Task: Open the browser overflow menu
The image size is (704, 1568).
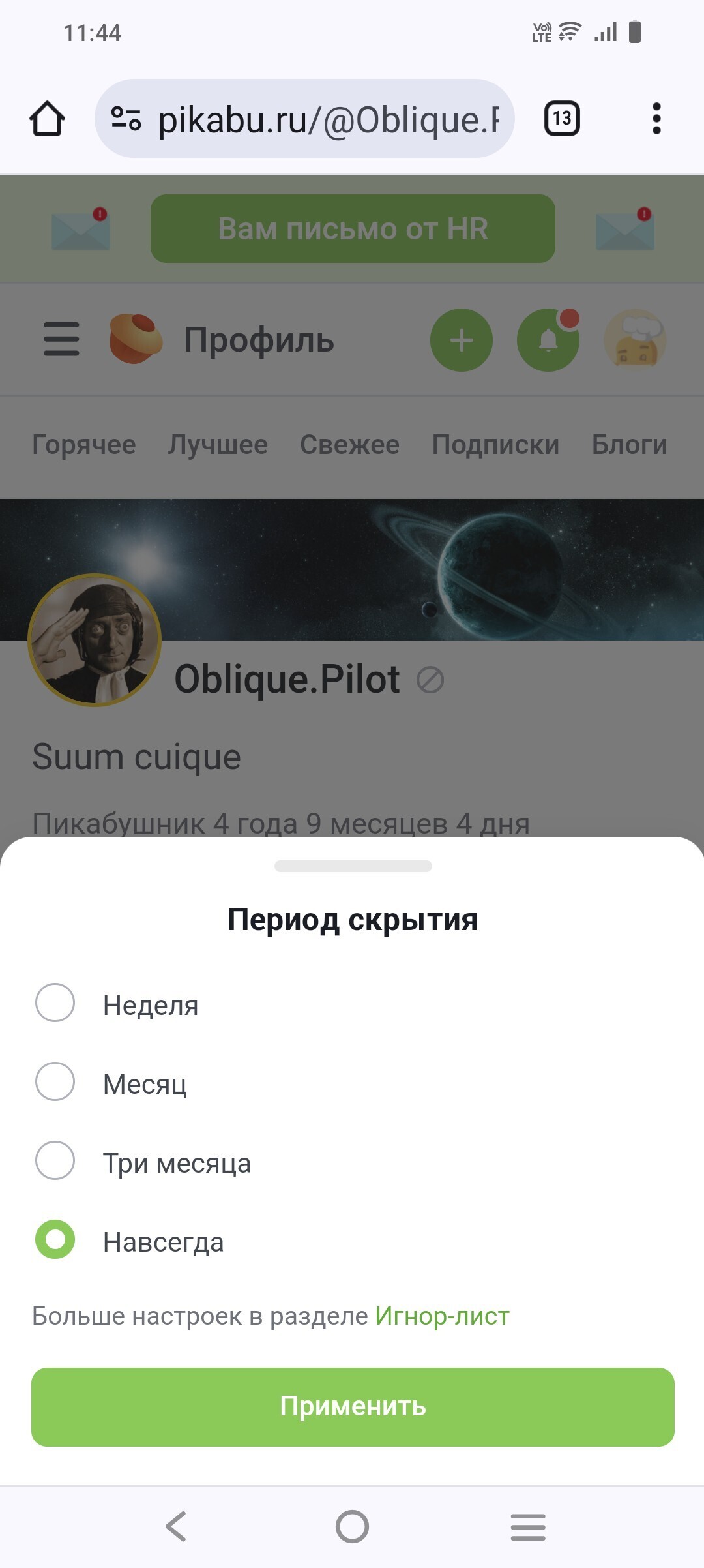Action: coord(656,119)
